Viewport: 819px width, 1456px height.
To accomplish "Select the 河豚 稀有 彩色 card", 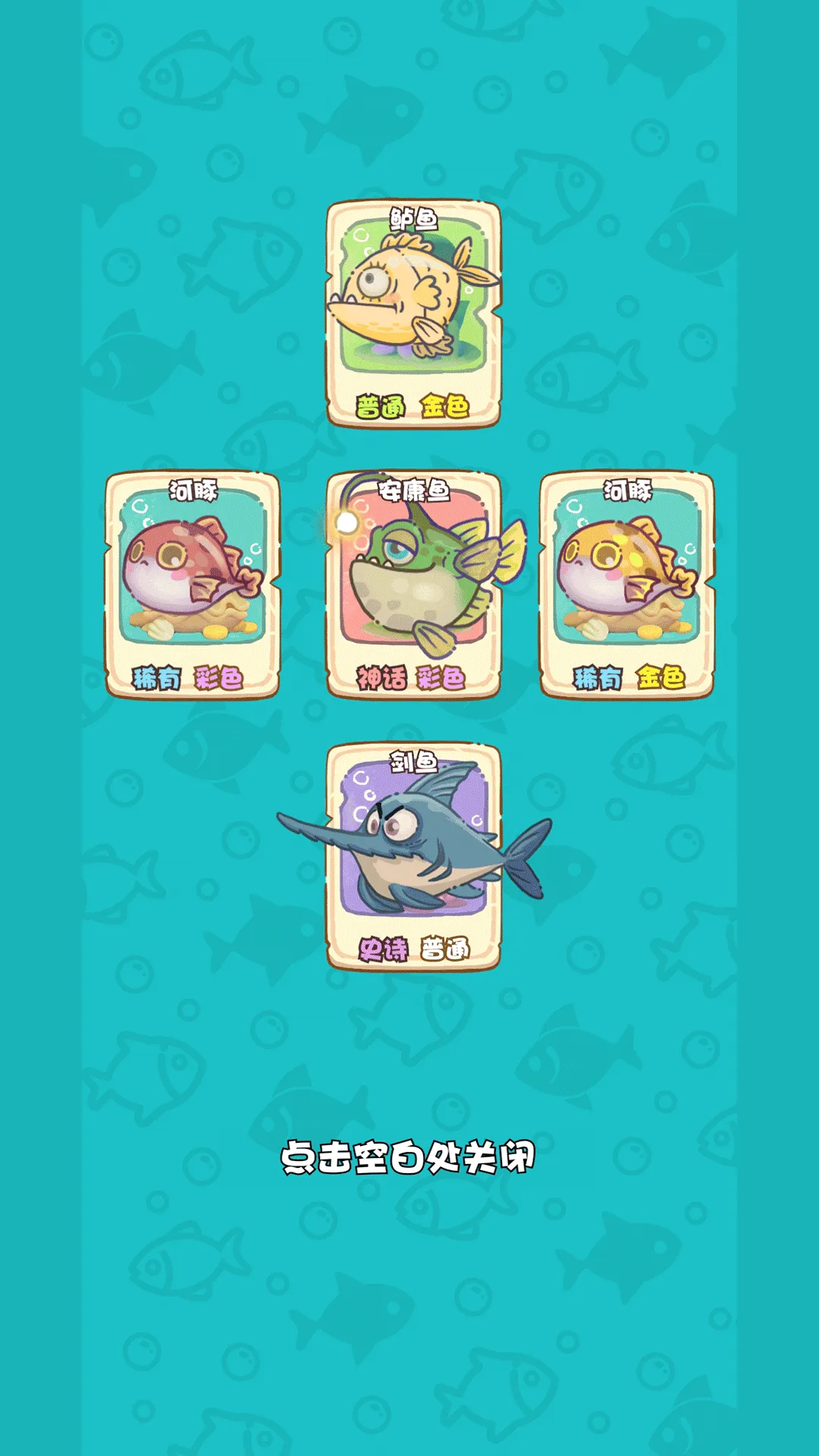I will point(193,585).
